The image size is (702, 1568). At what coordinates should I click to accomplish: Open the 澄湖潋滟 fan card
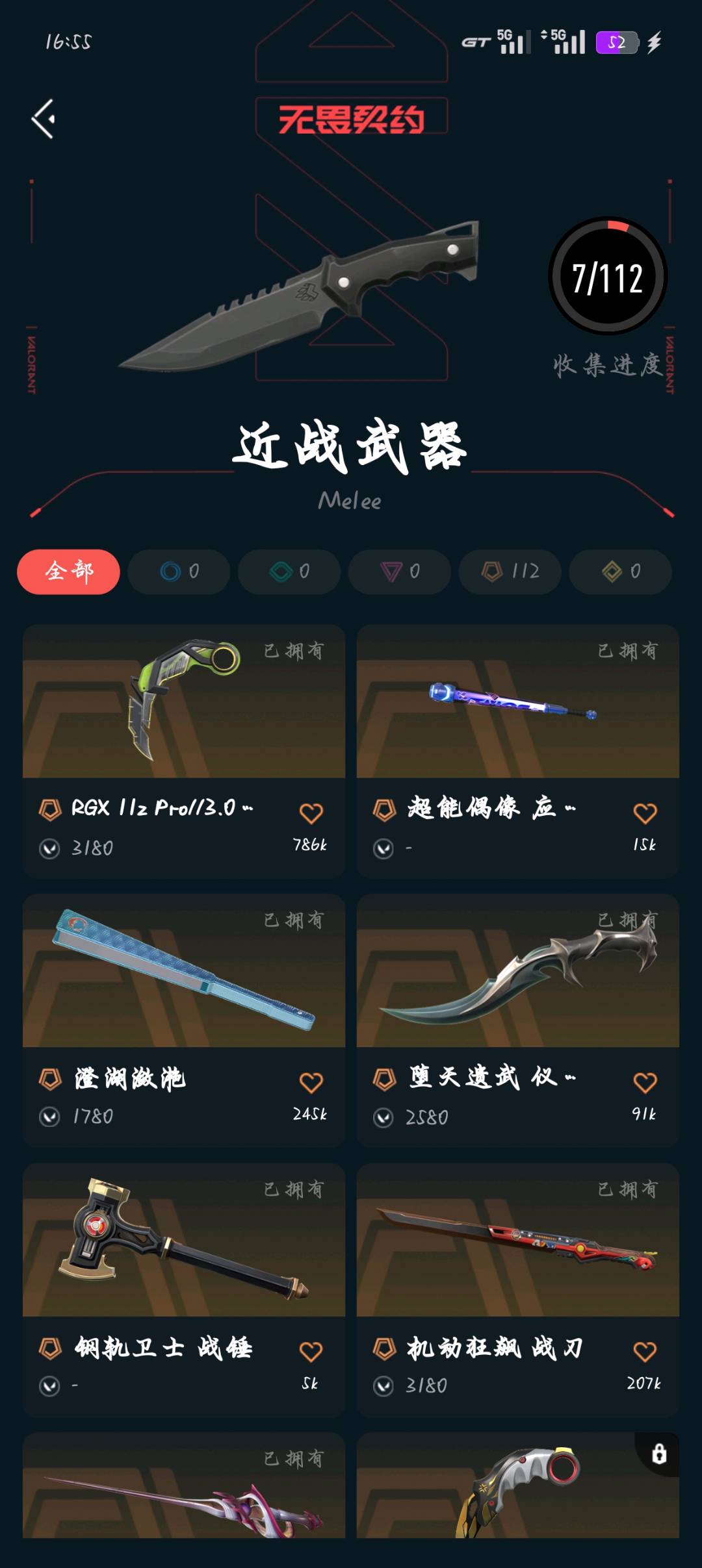click(184, 971)
